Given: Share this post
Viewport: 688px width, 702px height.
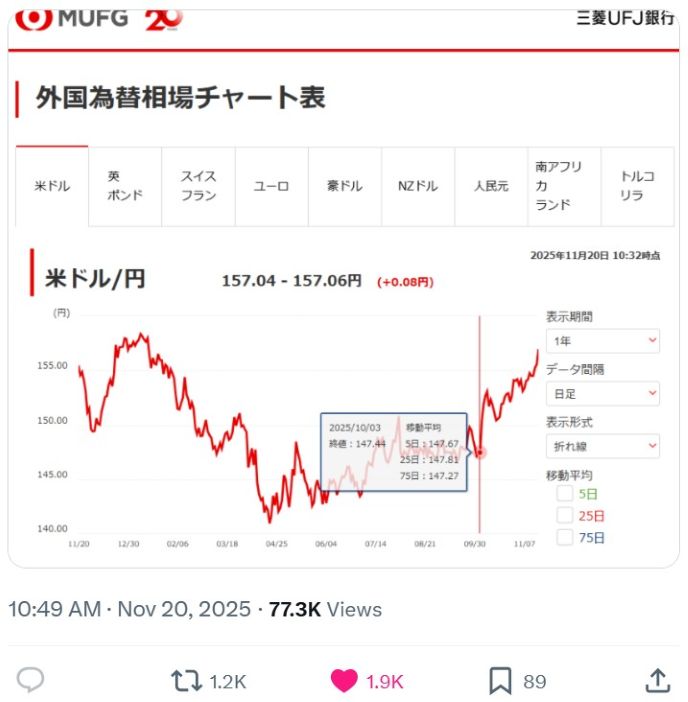Looking at the screenshot, I should pos(657,681).
